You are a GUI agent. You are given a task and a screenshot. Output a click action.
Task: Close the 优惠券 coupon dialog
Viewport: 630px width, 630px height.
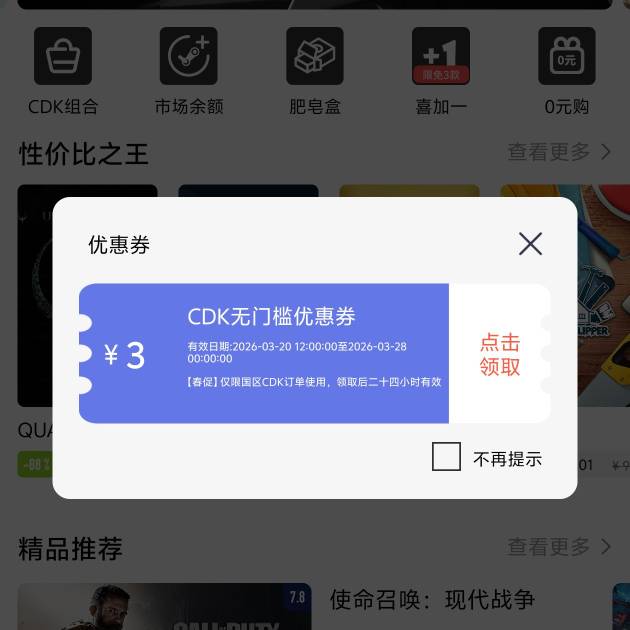(530, 243)
